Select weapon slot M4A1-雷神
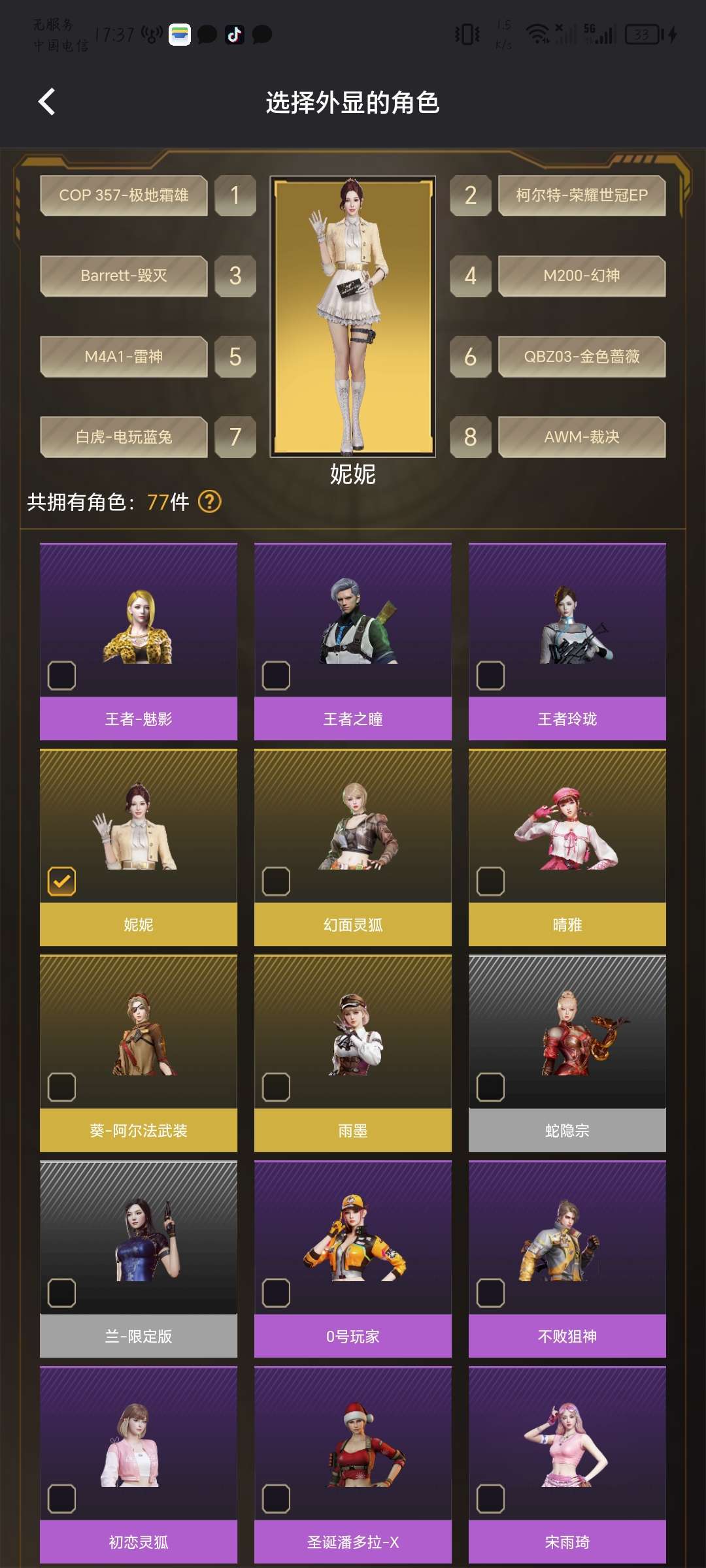706x1568 pixels. tap(124, 357)
